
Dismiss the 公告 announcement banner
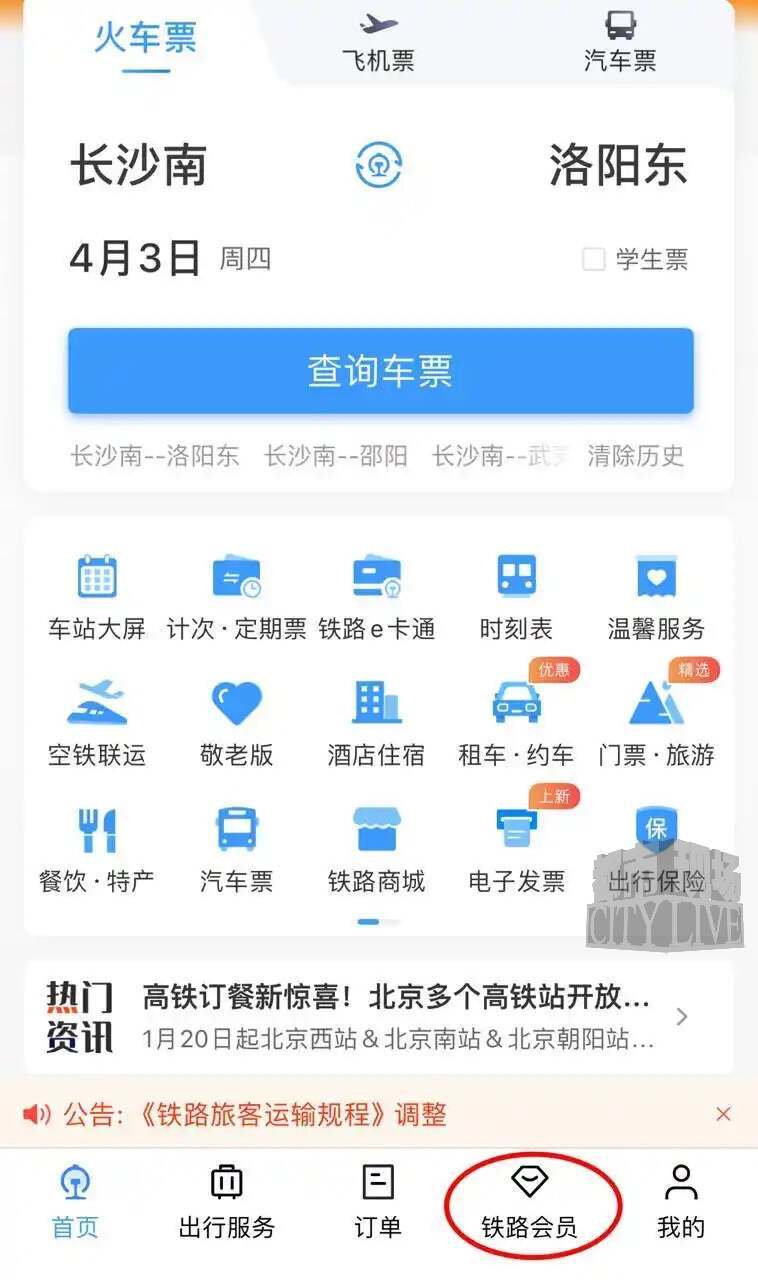(724, 1114)
